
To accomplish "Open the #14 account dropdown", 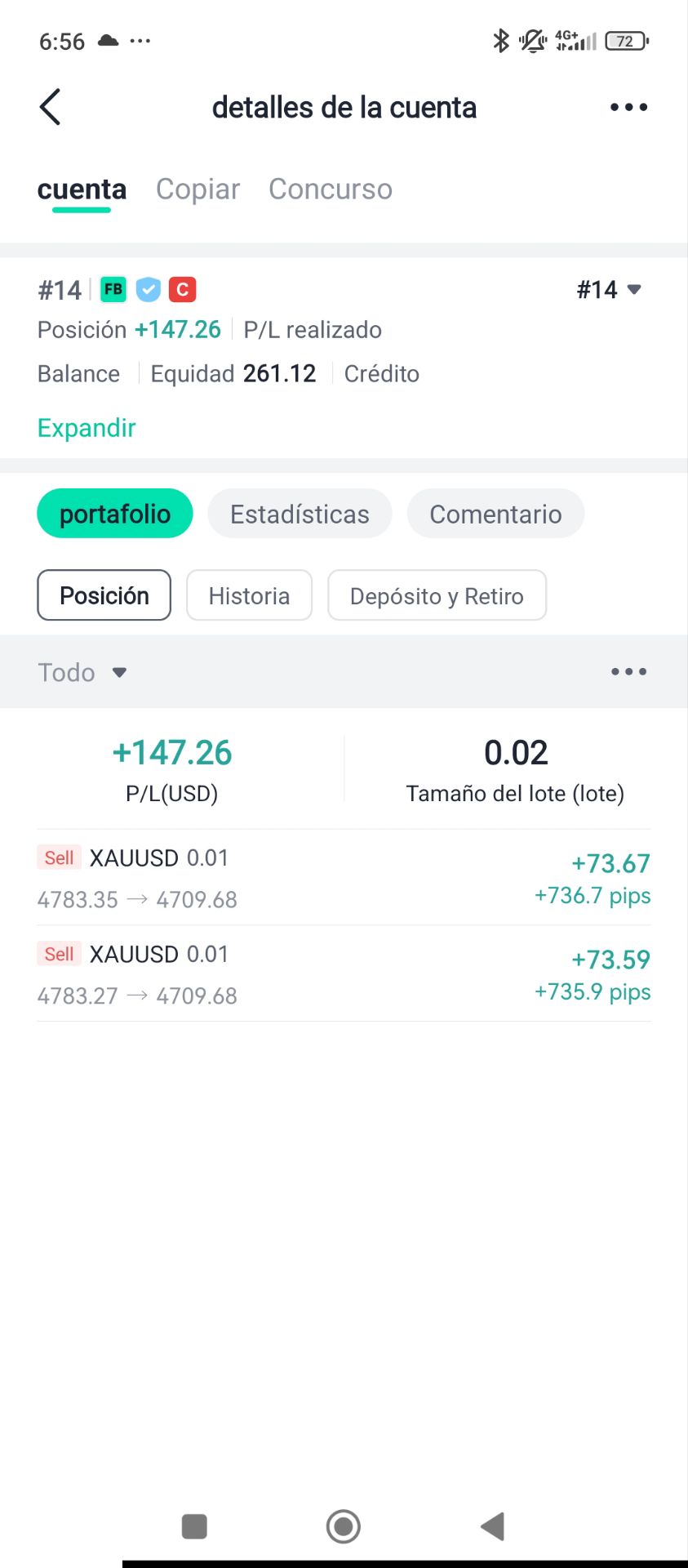I will click(x=609, y=290).
